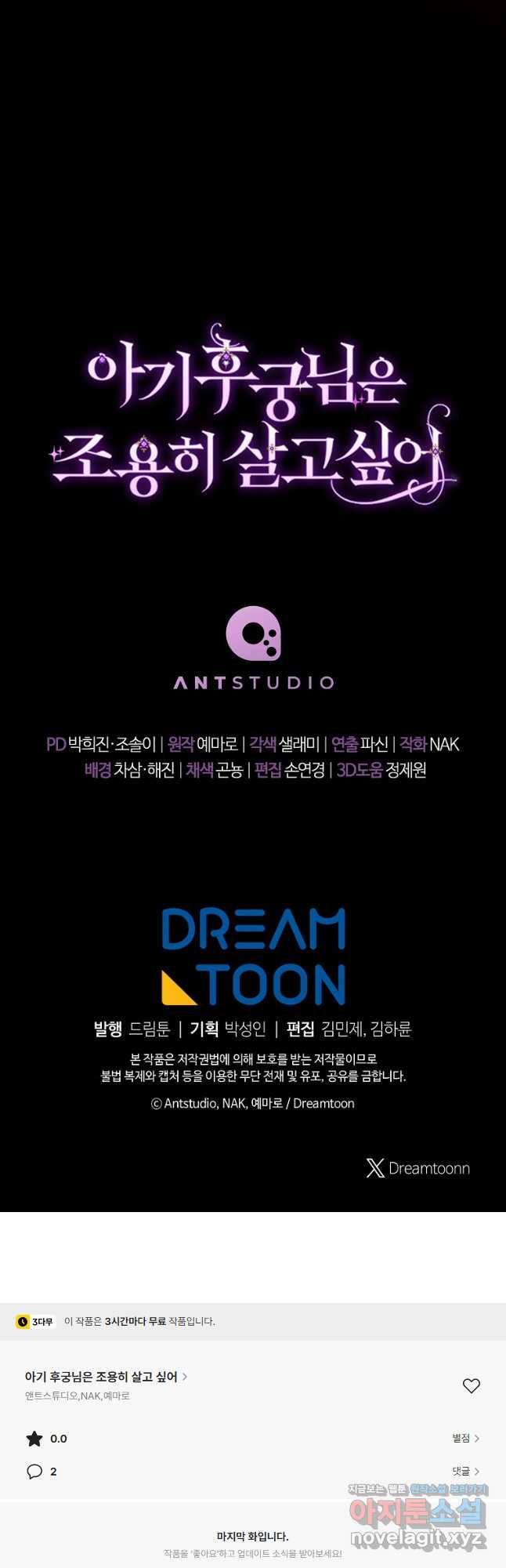Open the title 아기 후궁님은 조용히 살고 싶어
This screenshot has height=1568, width=506.
[105, 1376]
